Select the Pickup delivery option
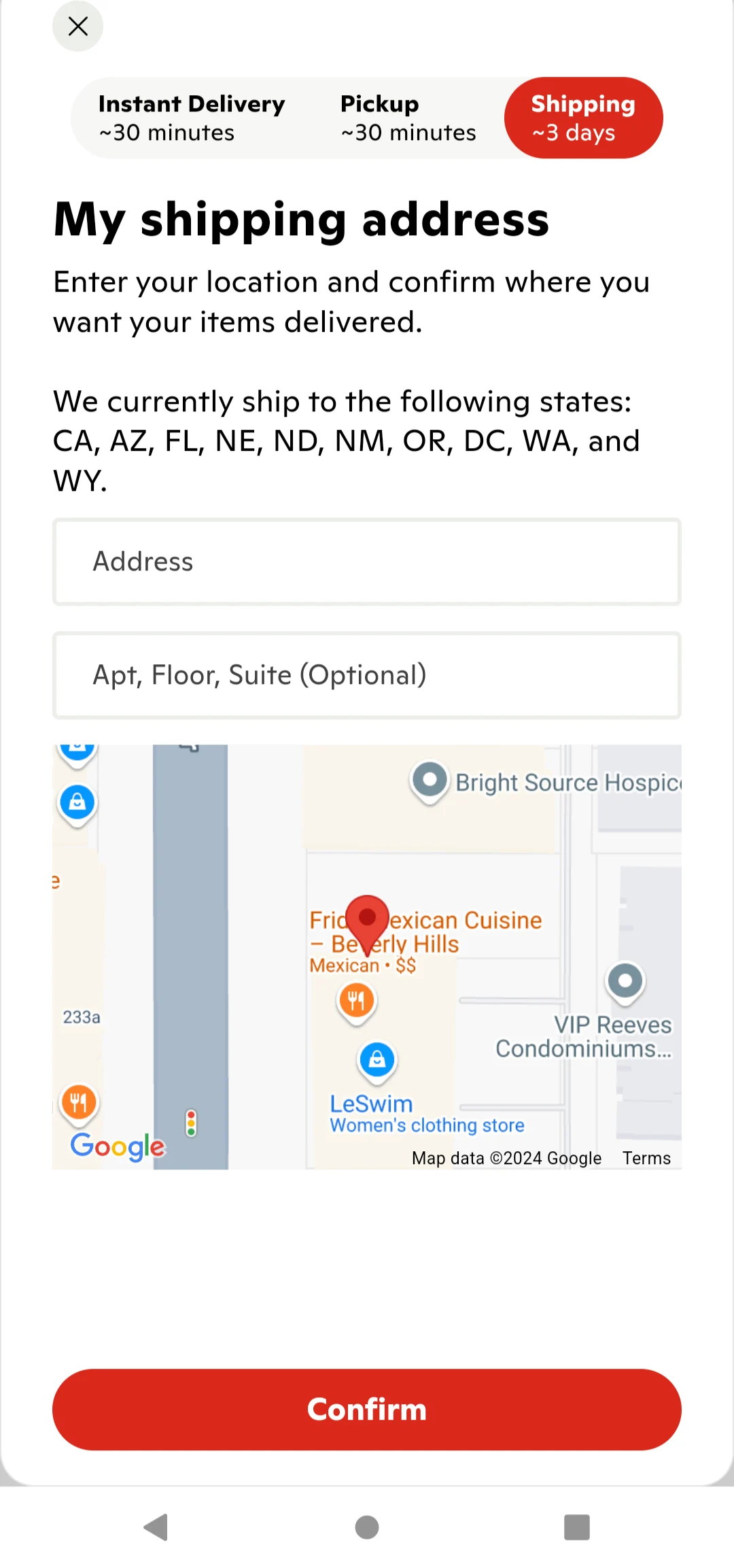 (407, 118)
